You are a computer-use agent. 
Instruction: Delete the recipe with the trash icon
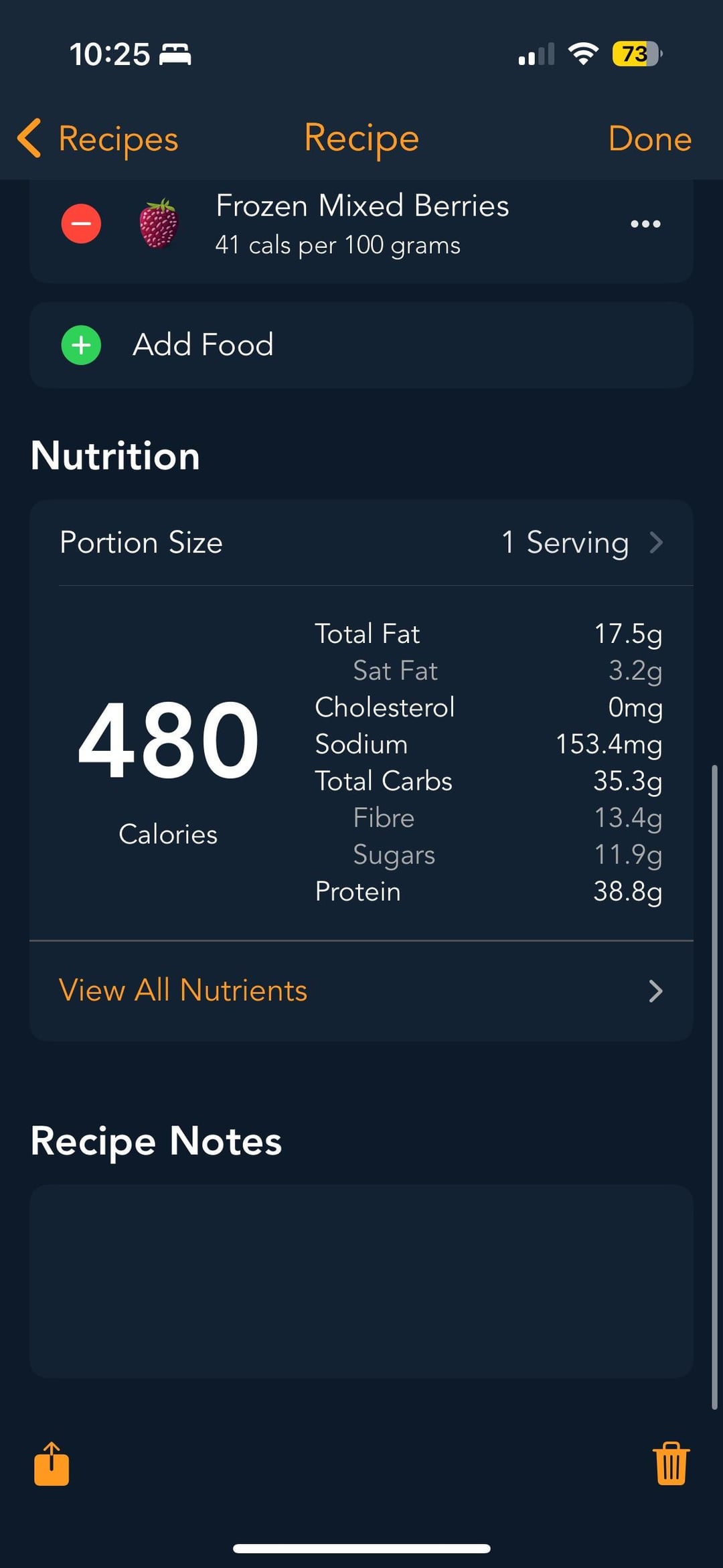671,1464
